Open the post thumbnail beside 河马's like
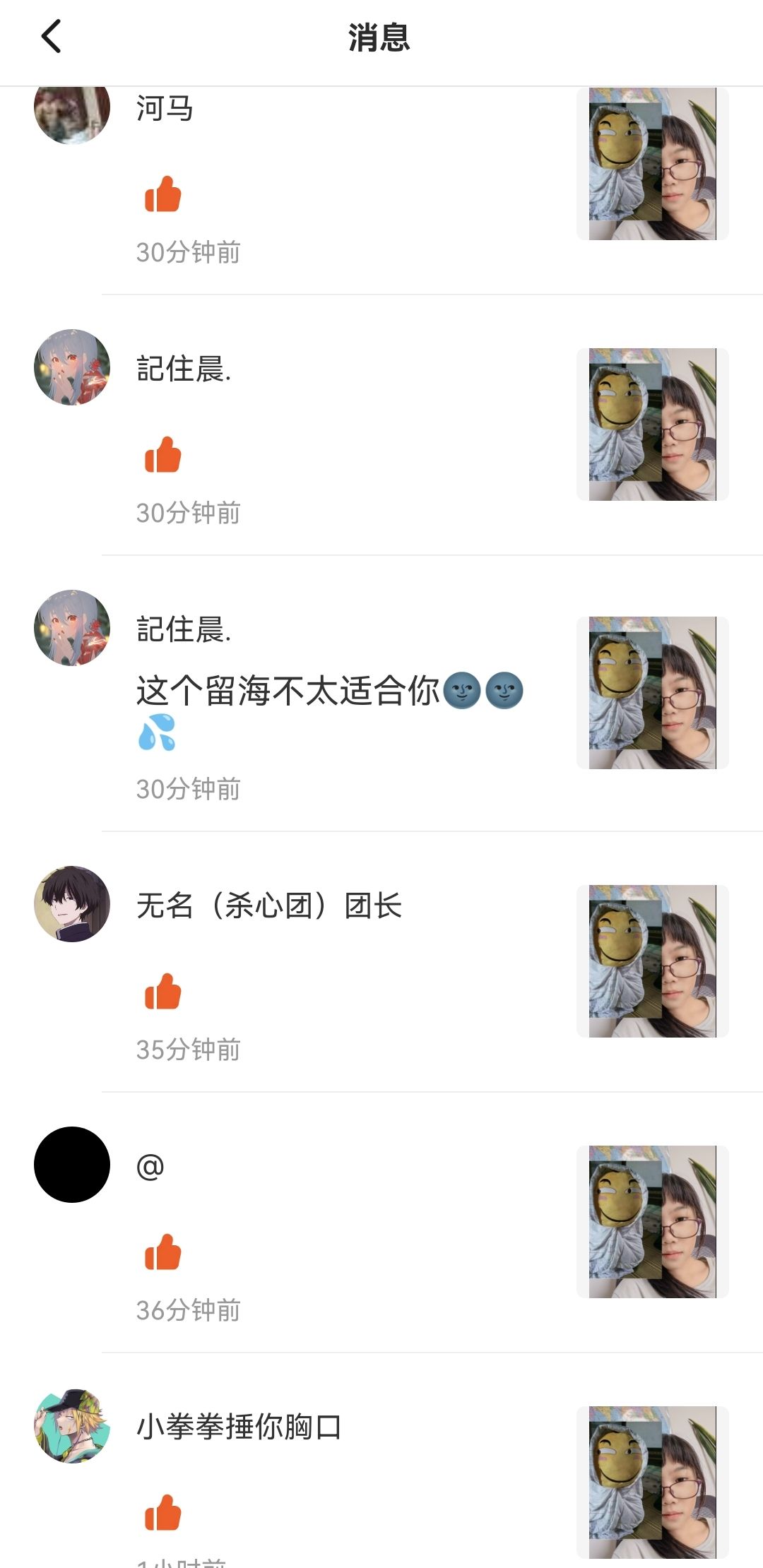Viewport: 763px width, 1568px height. tap(652, 164)
